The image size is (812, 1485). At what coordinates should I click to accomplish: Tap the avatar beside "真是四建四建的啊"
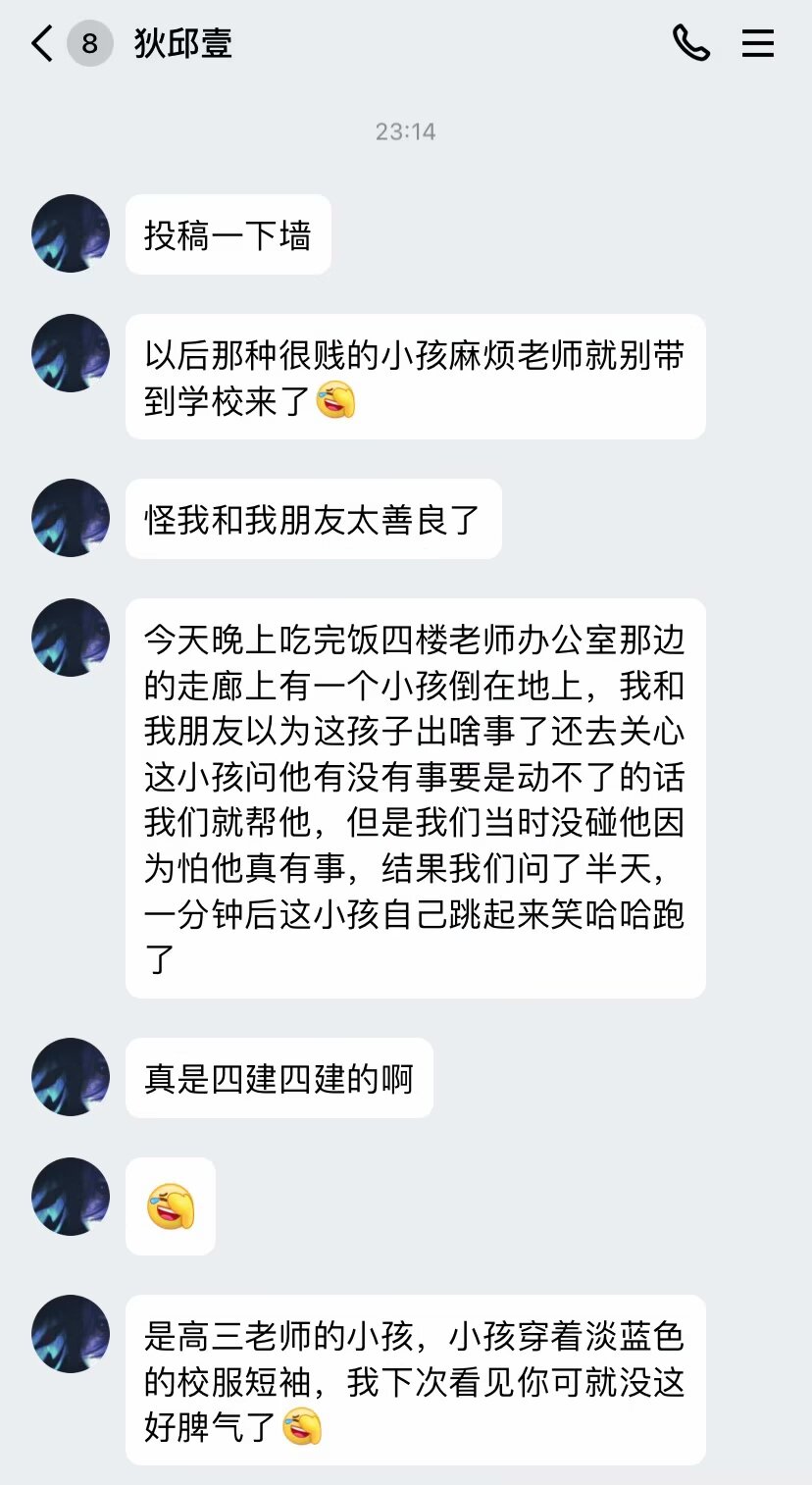71,1077
